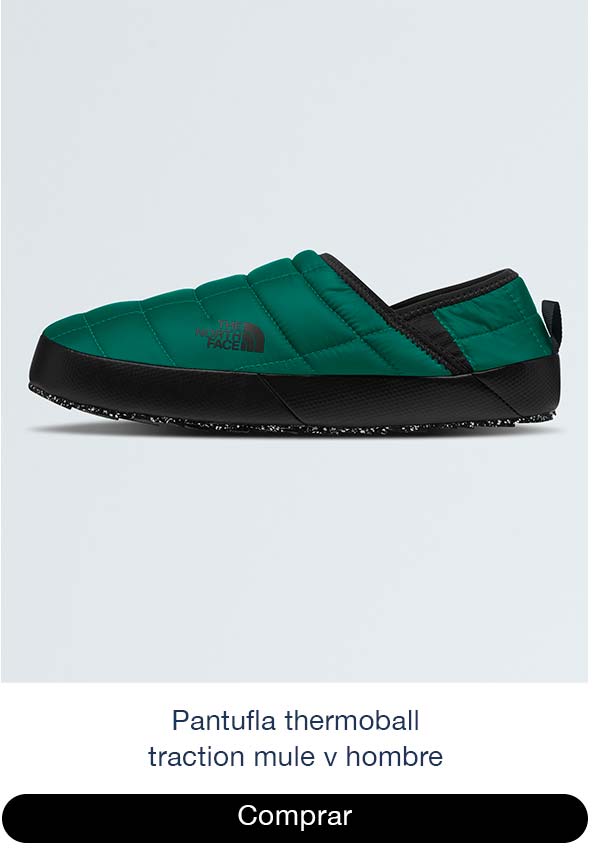Screen dimensions: 600x860
Task: Open the Pantufla thermoball traction mule product image
Action: point(296,350)
